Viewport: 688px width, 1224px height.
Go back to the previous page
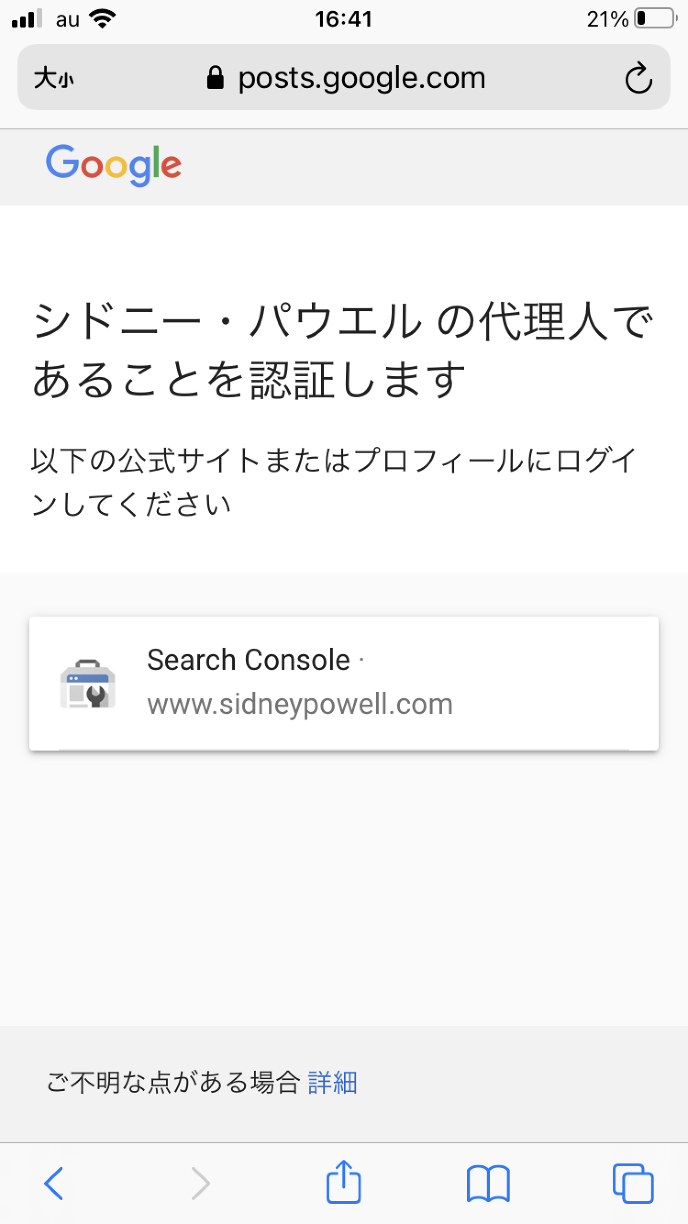(54, 1184)
